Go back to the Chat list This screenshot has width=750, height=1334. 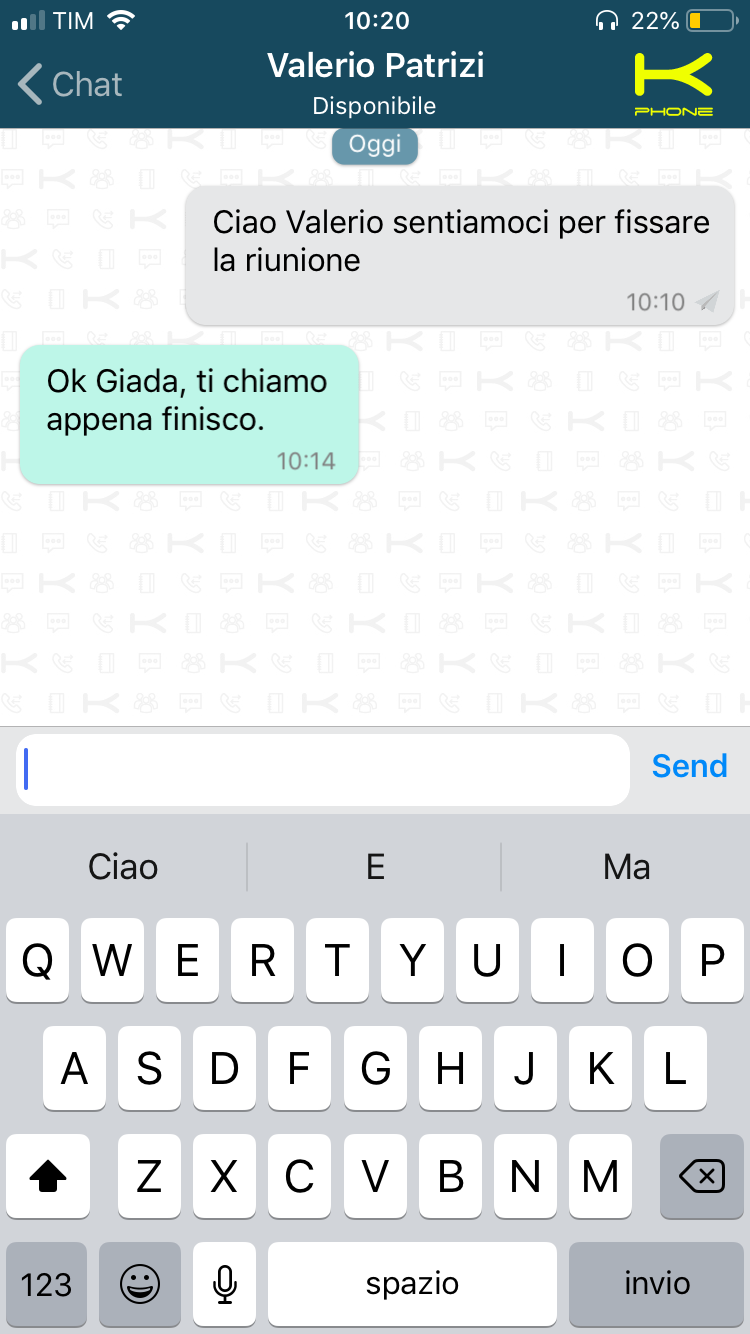tap(70, 85)
